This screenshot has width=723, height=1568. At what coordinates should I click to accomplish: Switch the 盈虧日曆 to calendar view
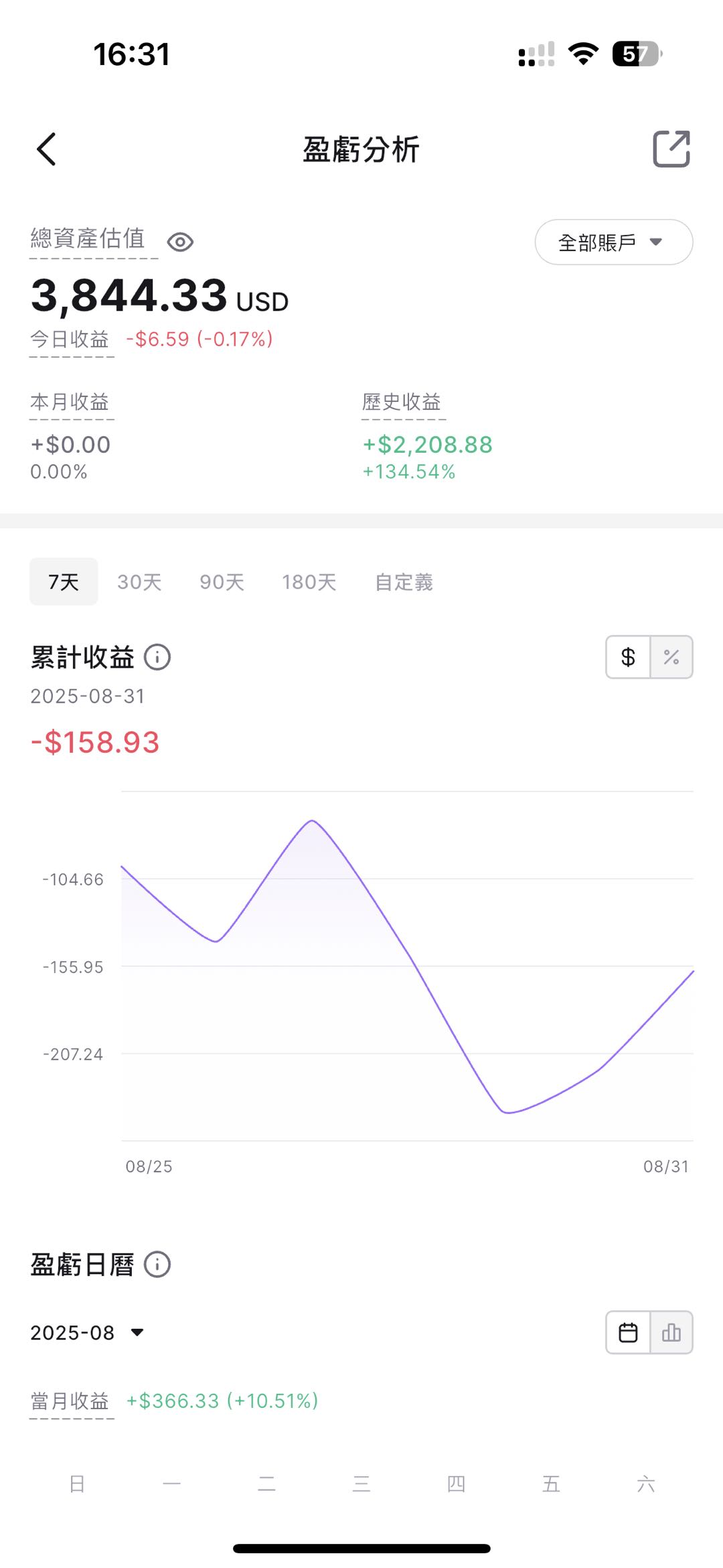(628, 1332)
